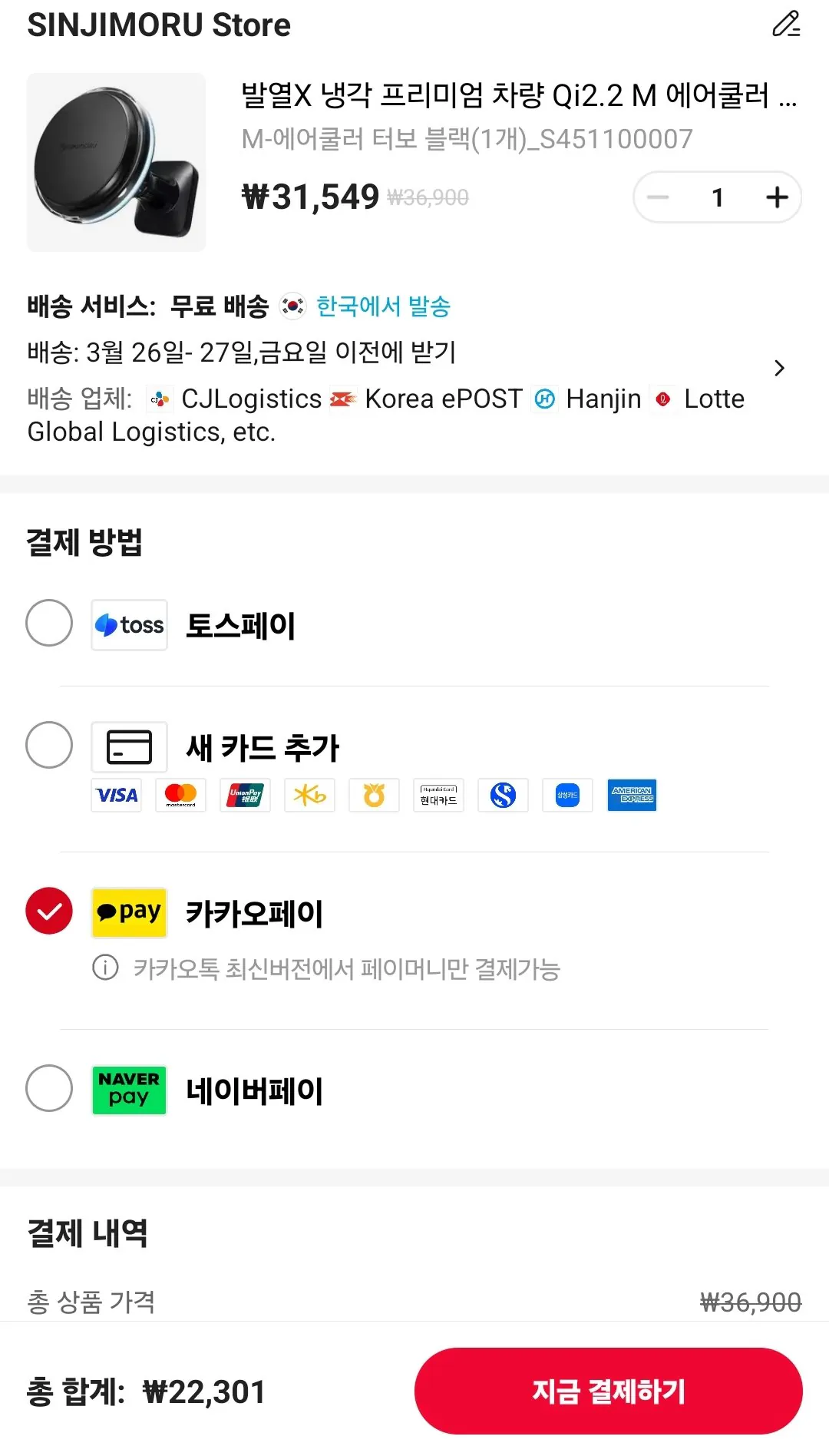Click the edit pencil icon beside SINJIMORU Store
The image size is (829, 1456).
784,25
